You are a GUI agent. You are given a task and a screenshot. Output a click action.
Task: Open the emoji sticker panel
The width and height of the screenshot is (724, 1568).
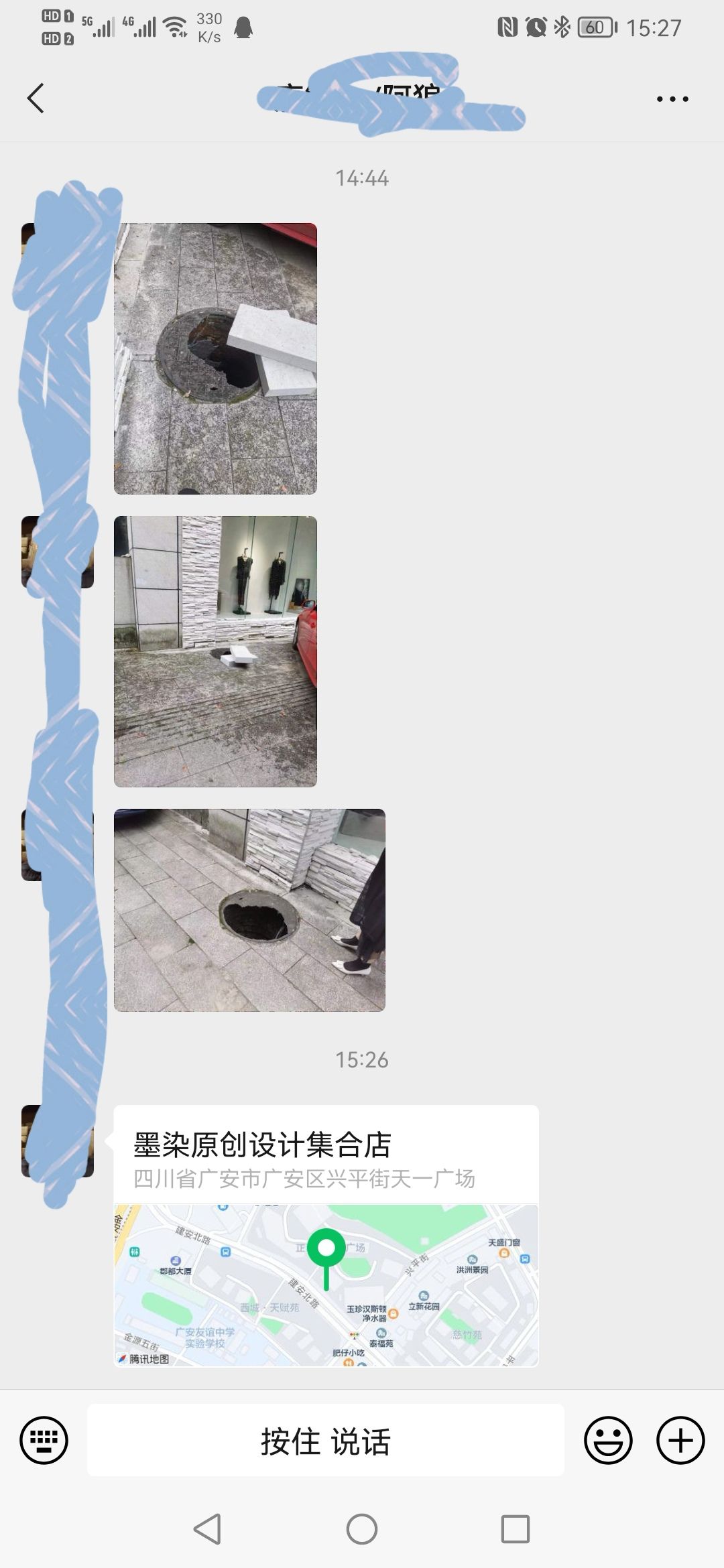coord(608,1440)
